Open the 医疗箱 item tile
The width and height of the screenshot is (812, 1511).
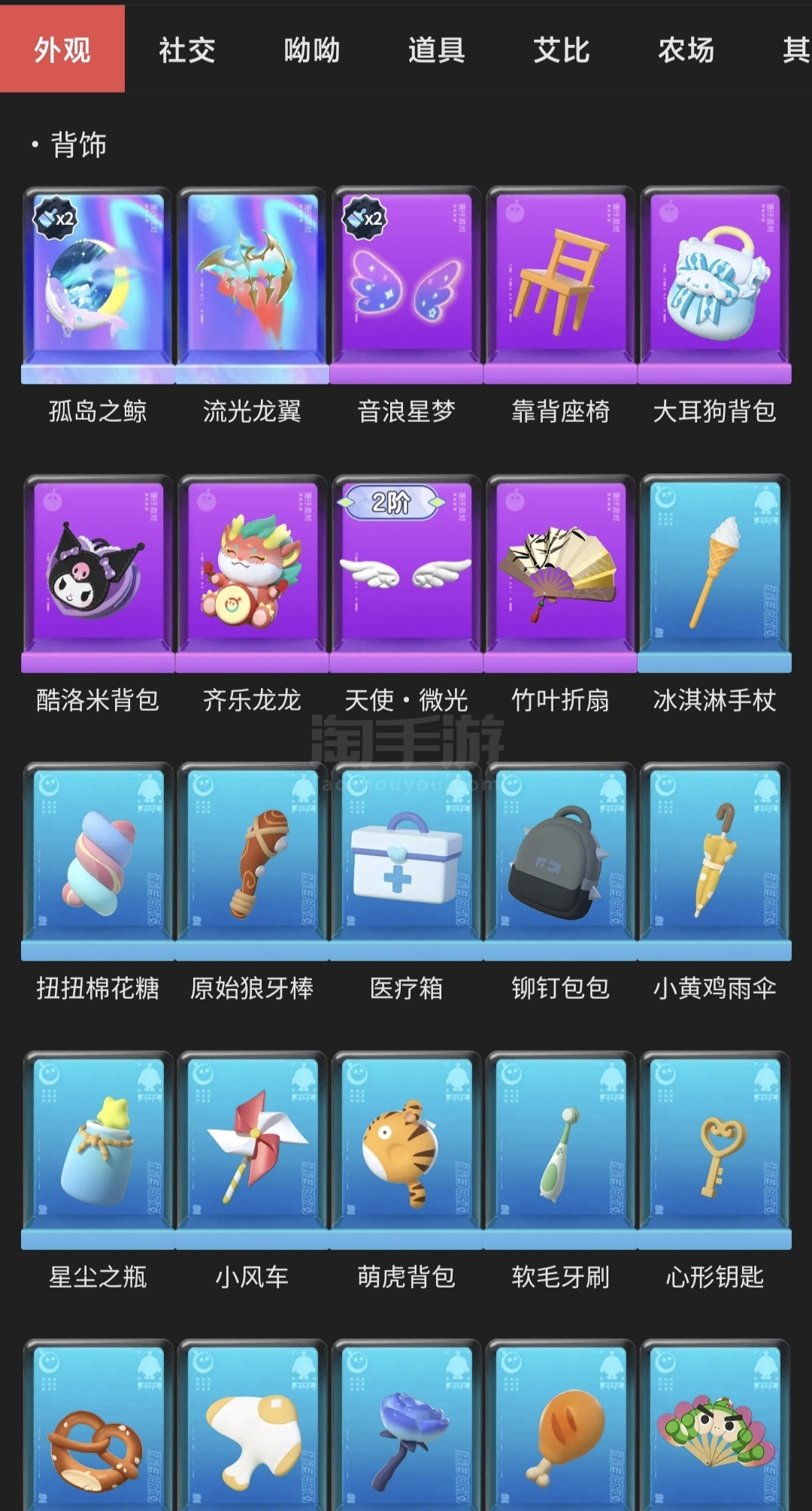click(406, 861)
